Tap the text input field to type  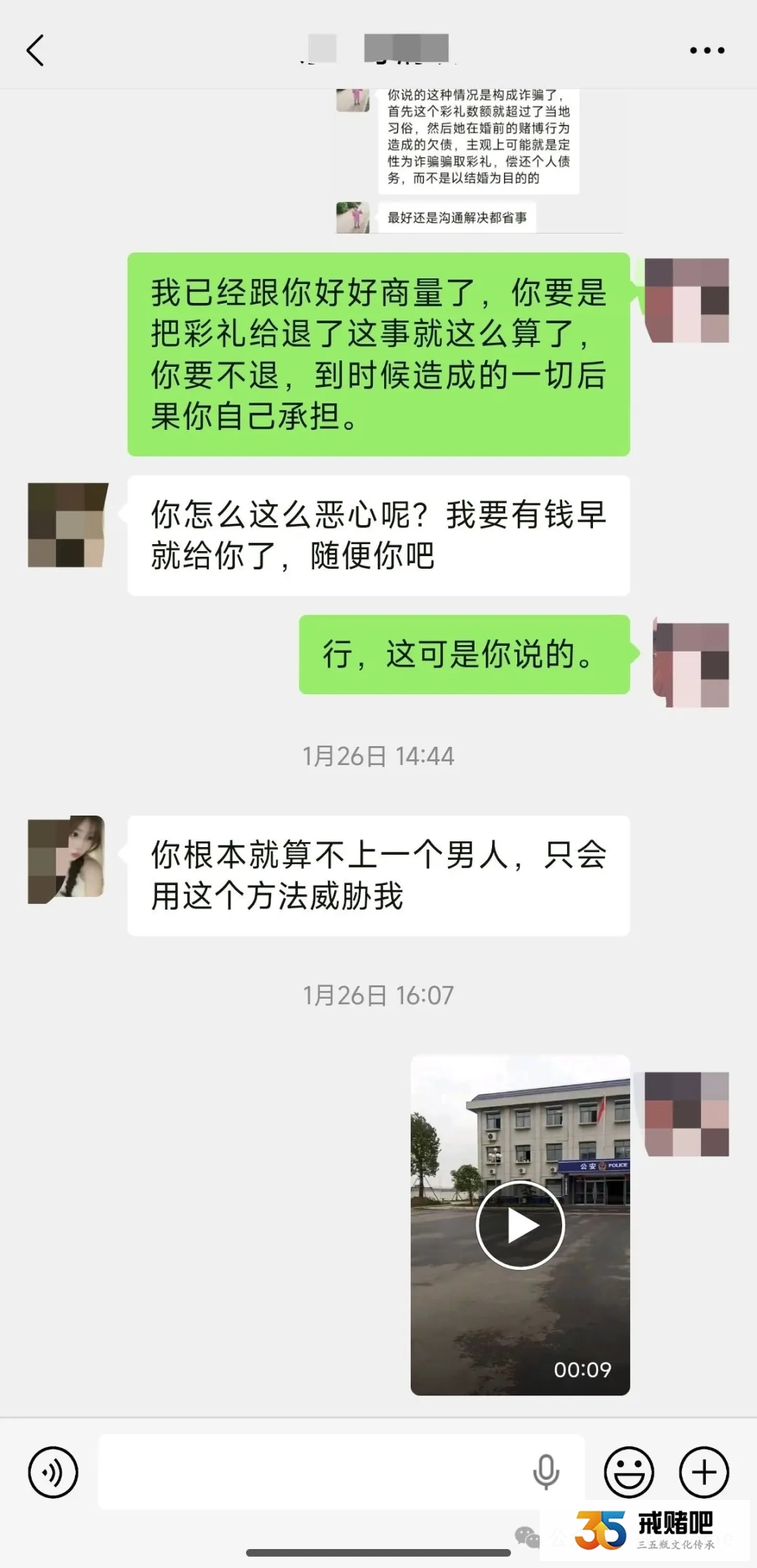coord(315,1470)
